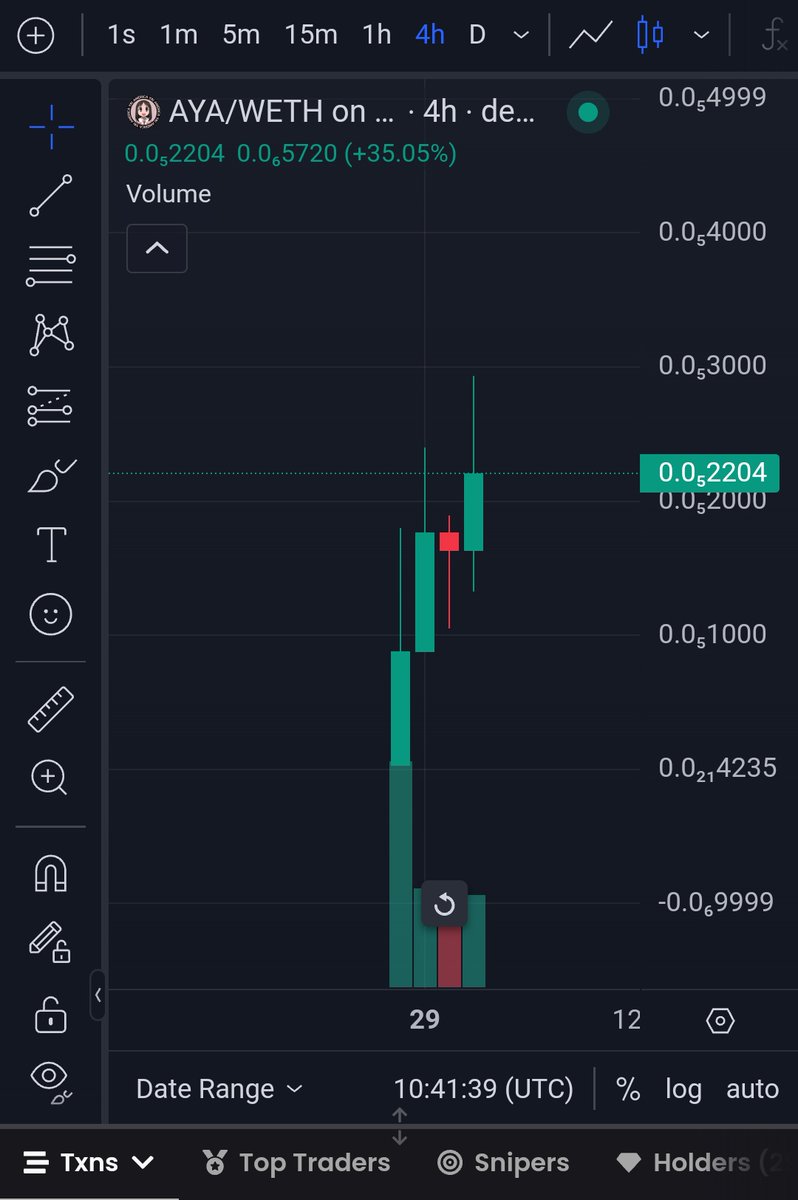Change chart to line style
This screenshot has height=1200, width=798.
point(591,36)
